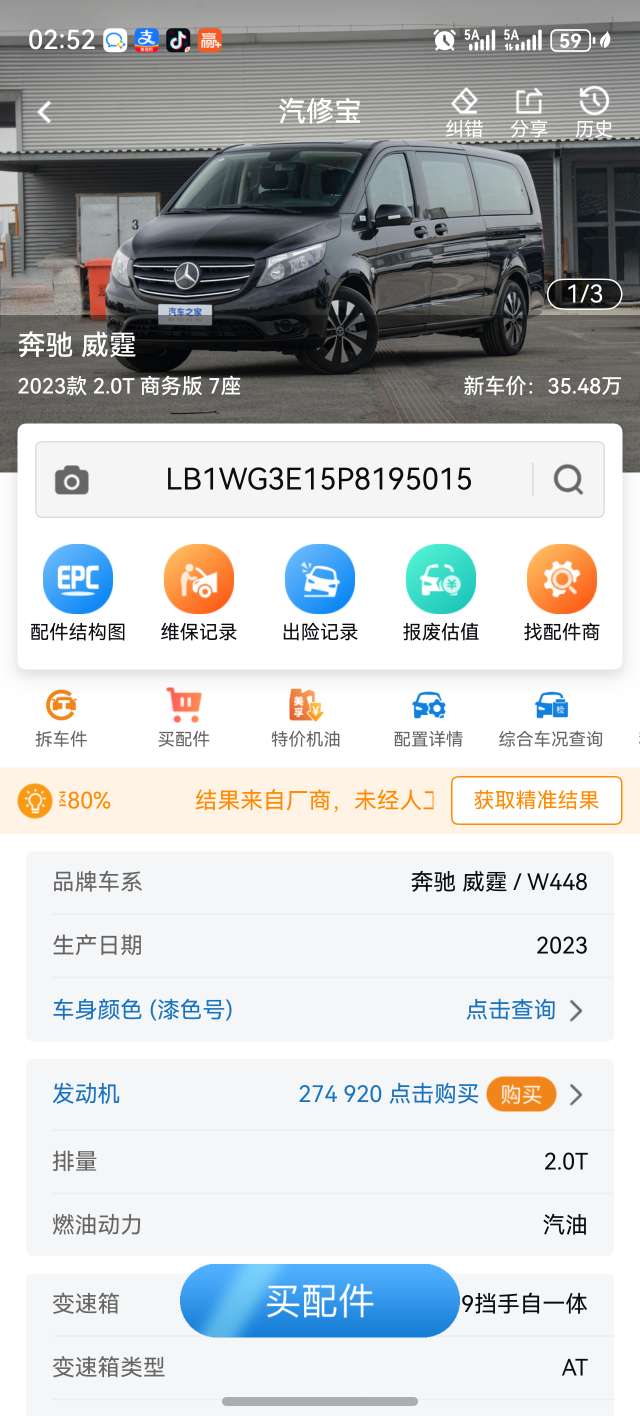Search the VIN with the magnifier icon
Viewport: 640px width, 1416px height.
click(568, 480)
